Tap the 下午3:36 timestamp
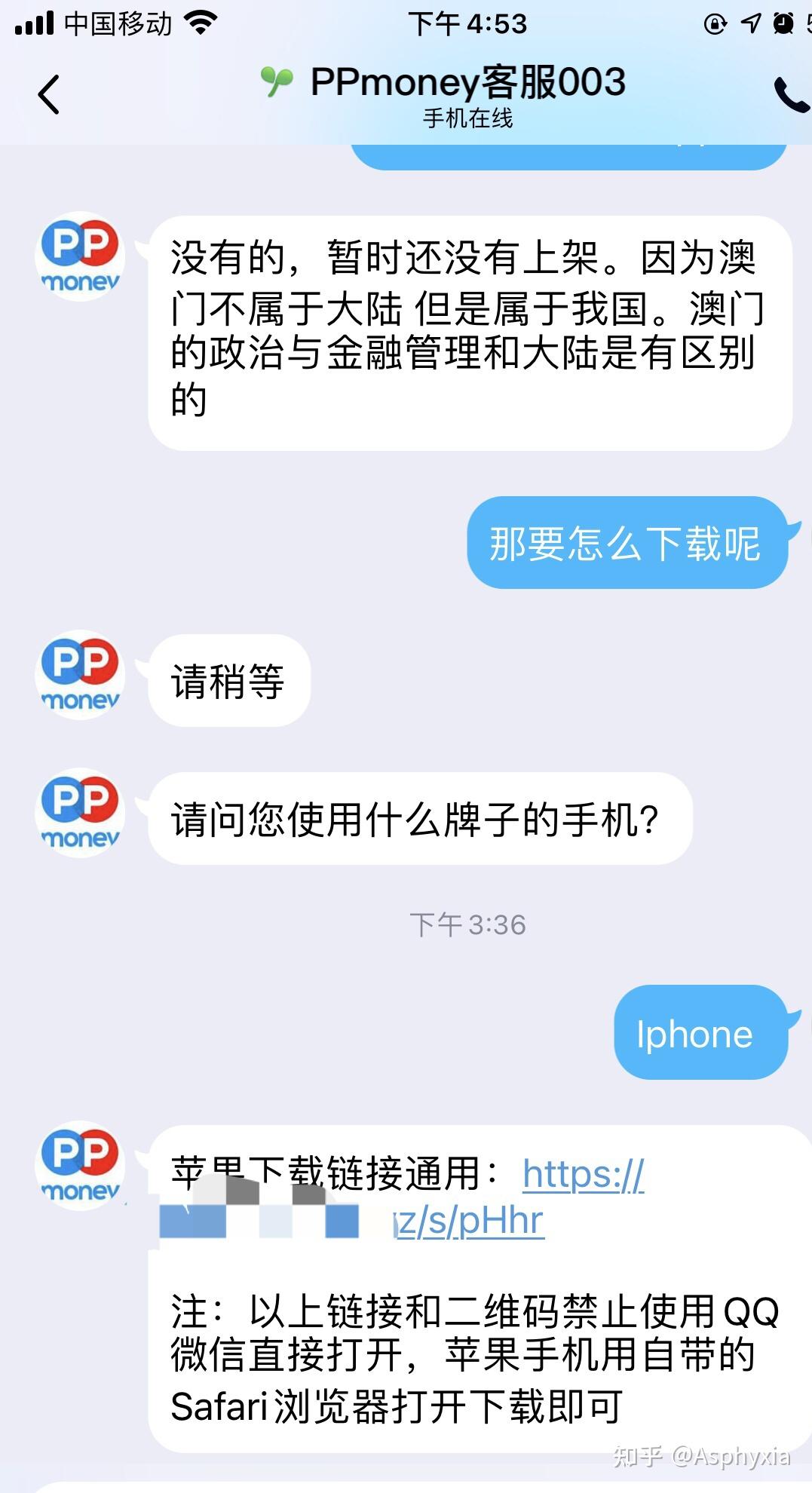 pyautogui.click(x=467, y=924)
